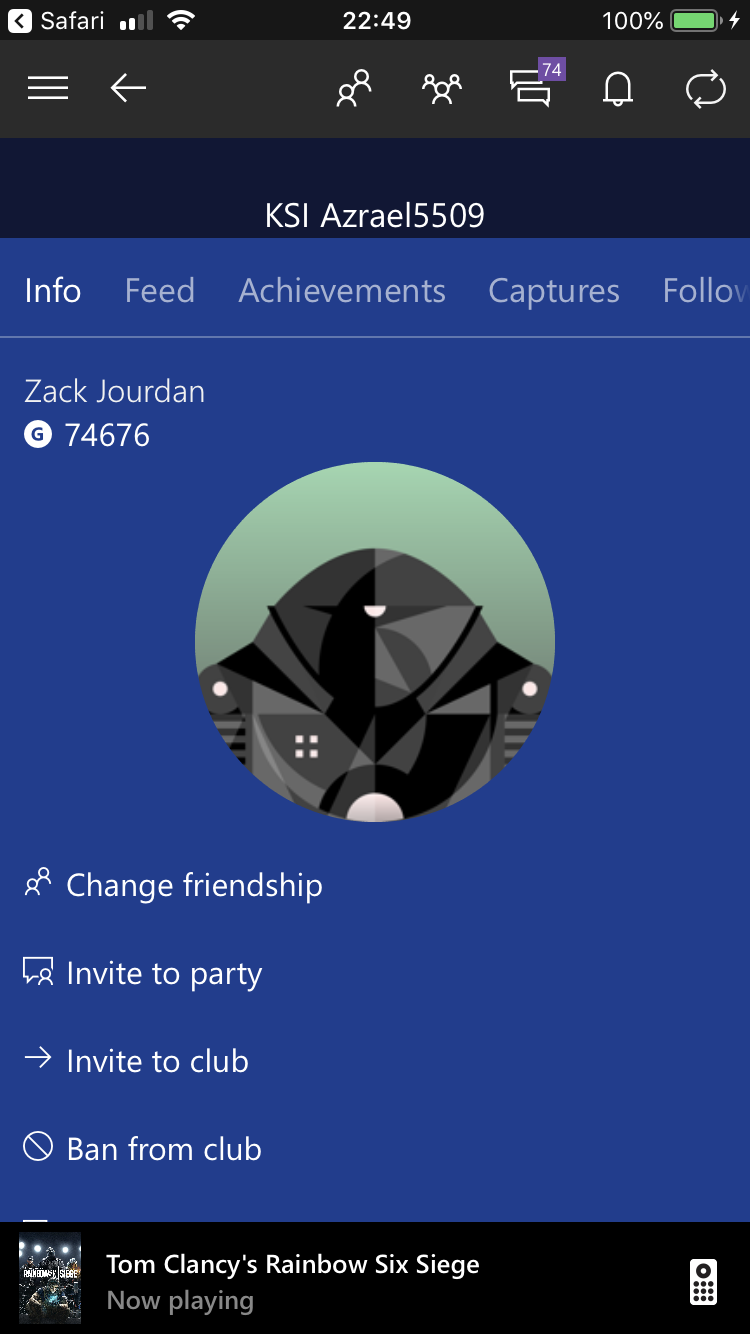The width and height of the screenshot is (750, 1334).
Task: Select Ban from club
Action: click(143, 1149)
